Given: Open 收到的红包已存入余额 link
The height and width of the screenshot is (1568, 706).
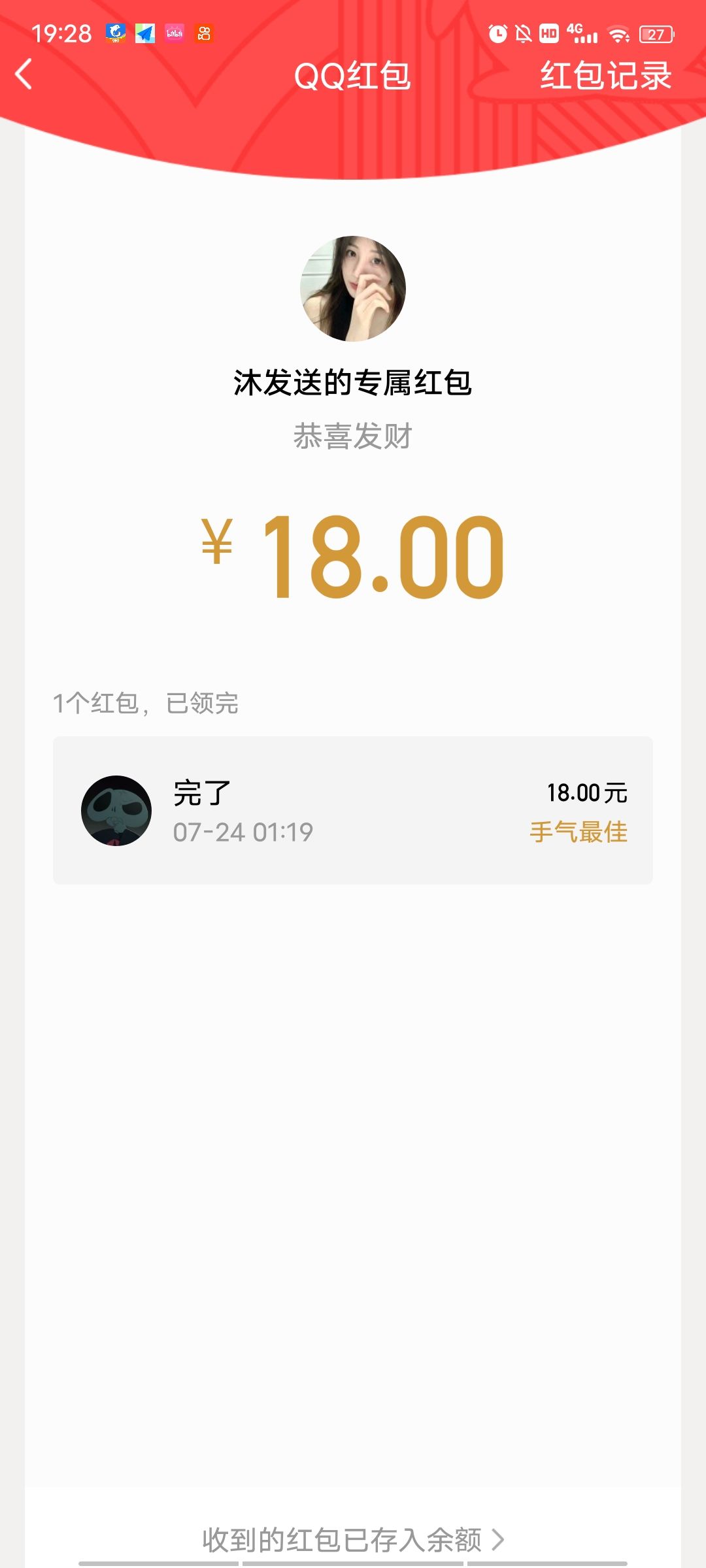Looking at the screenshot, I should (353, 1539).
